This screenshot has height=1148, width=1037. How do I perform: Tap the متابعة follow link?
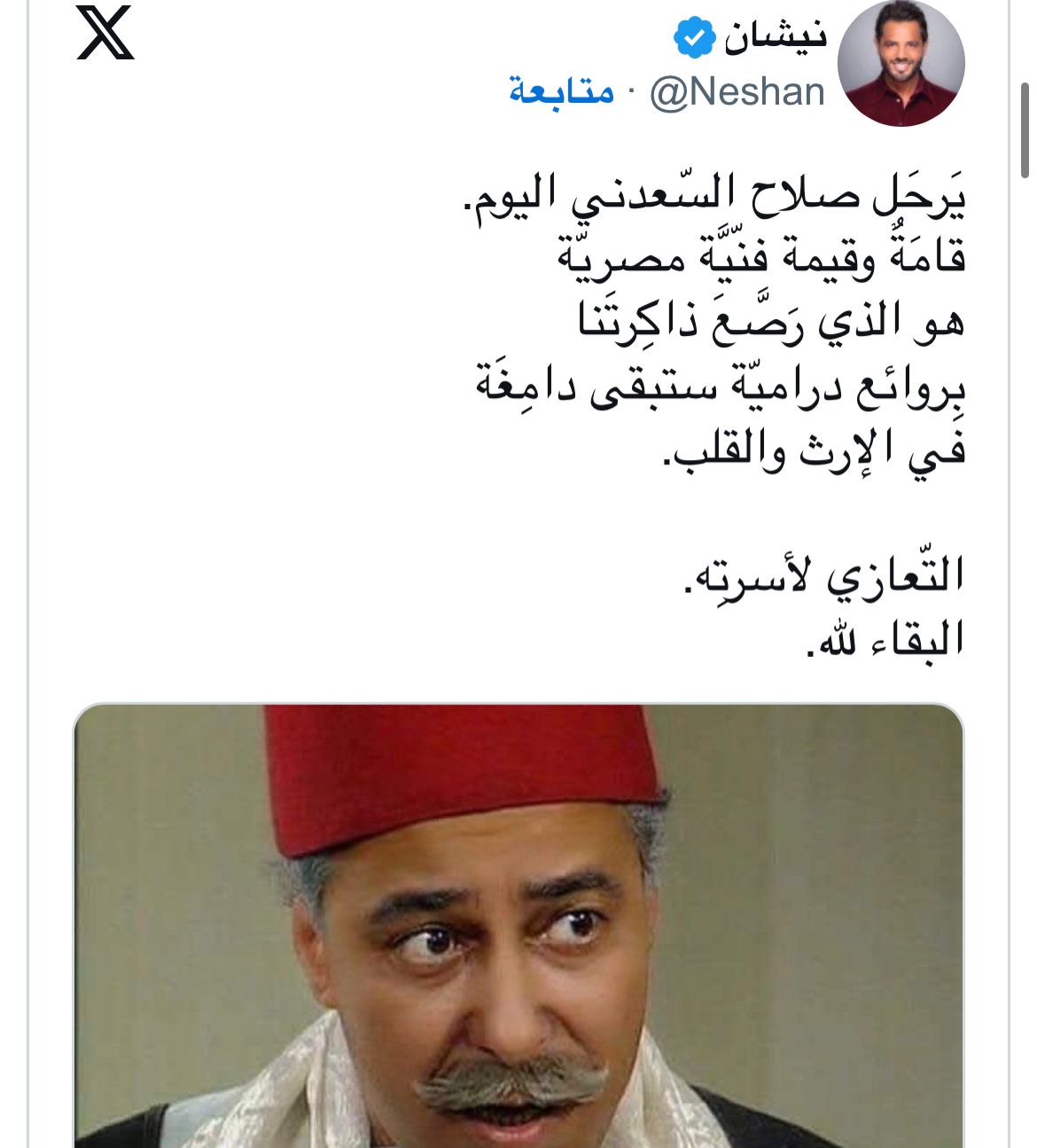[x=562, y=91]
